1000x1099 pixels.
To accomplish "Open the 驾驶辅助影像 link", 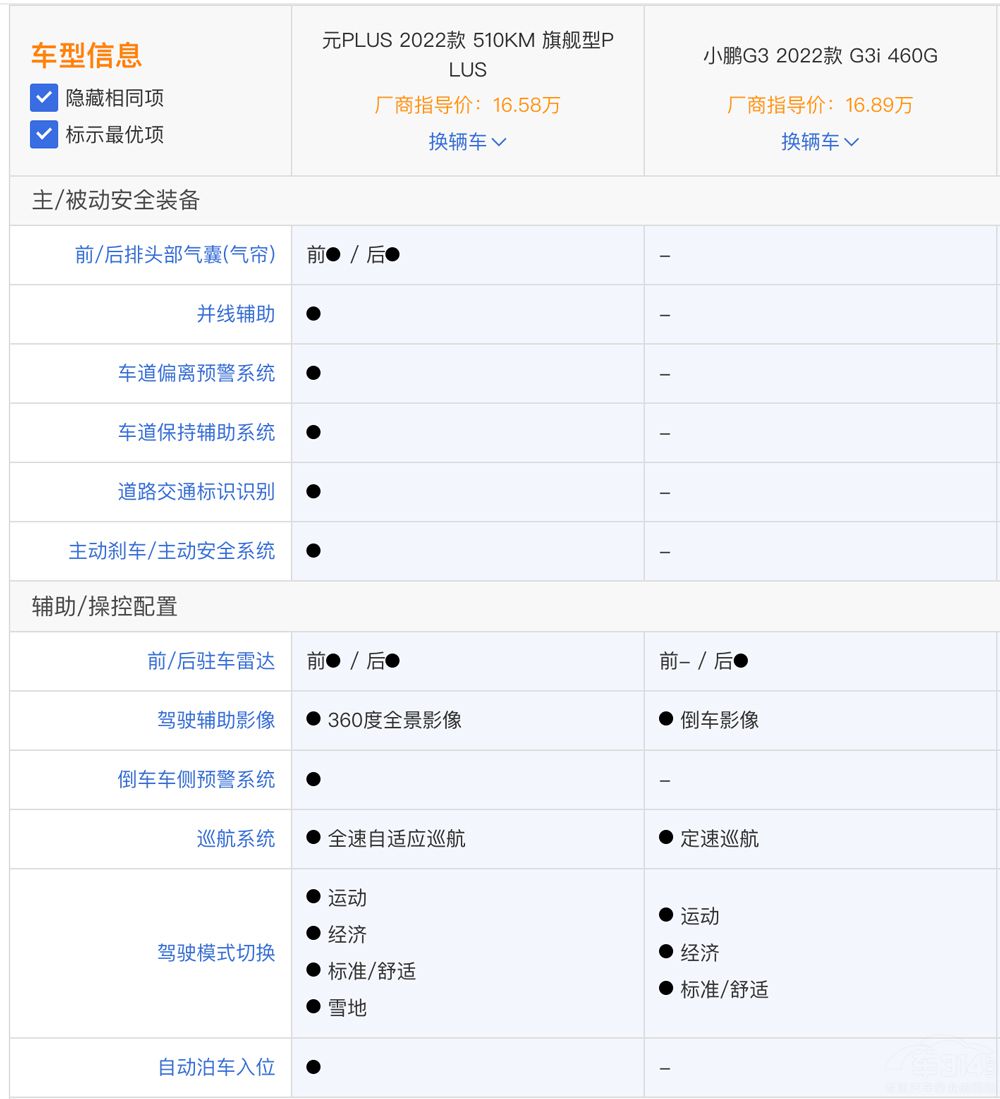I will click(216, 720).
